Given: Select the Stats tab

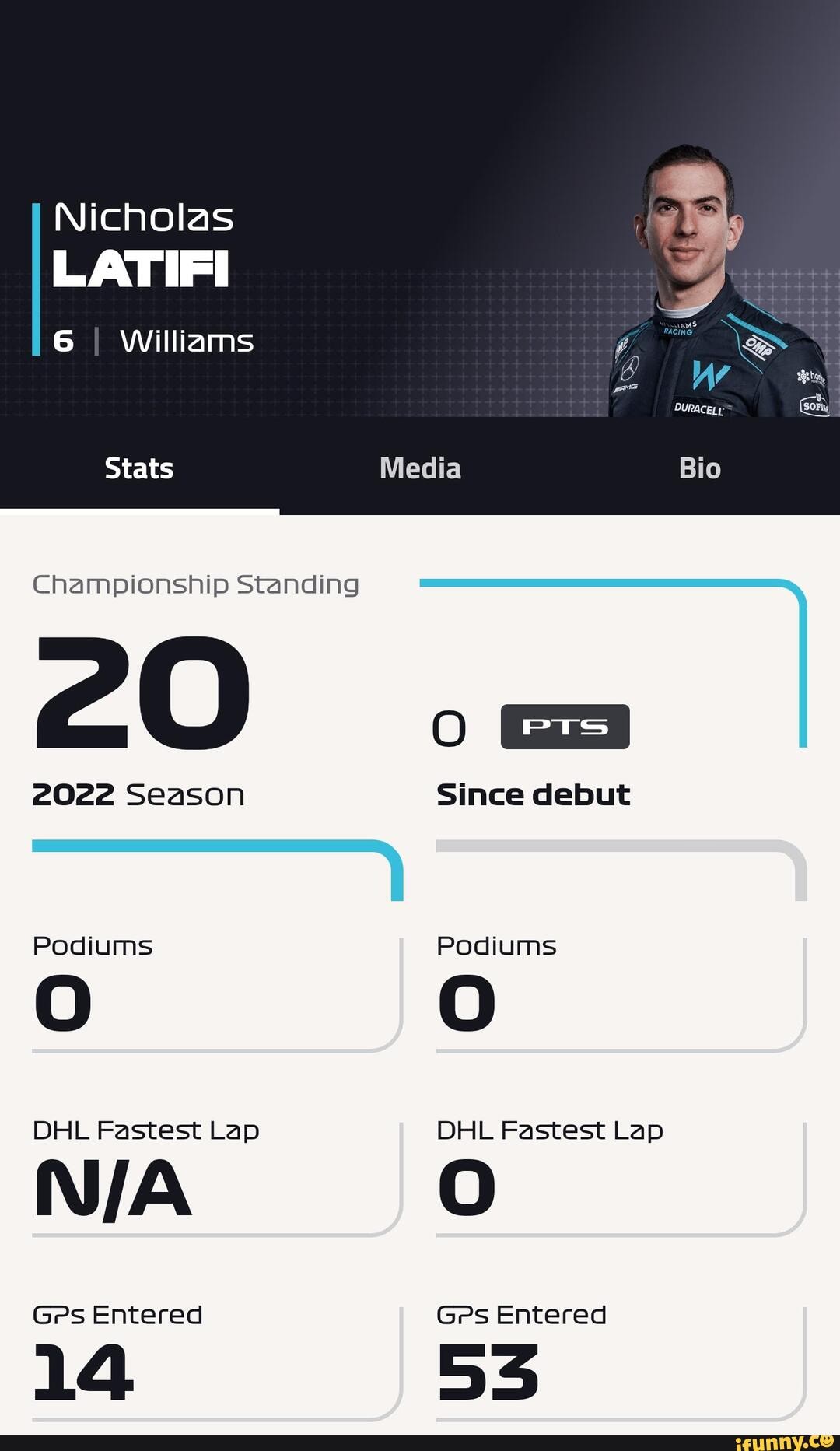Looking at the screenshot, I should point(139,468).
